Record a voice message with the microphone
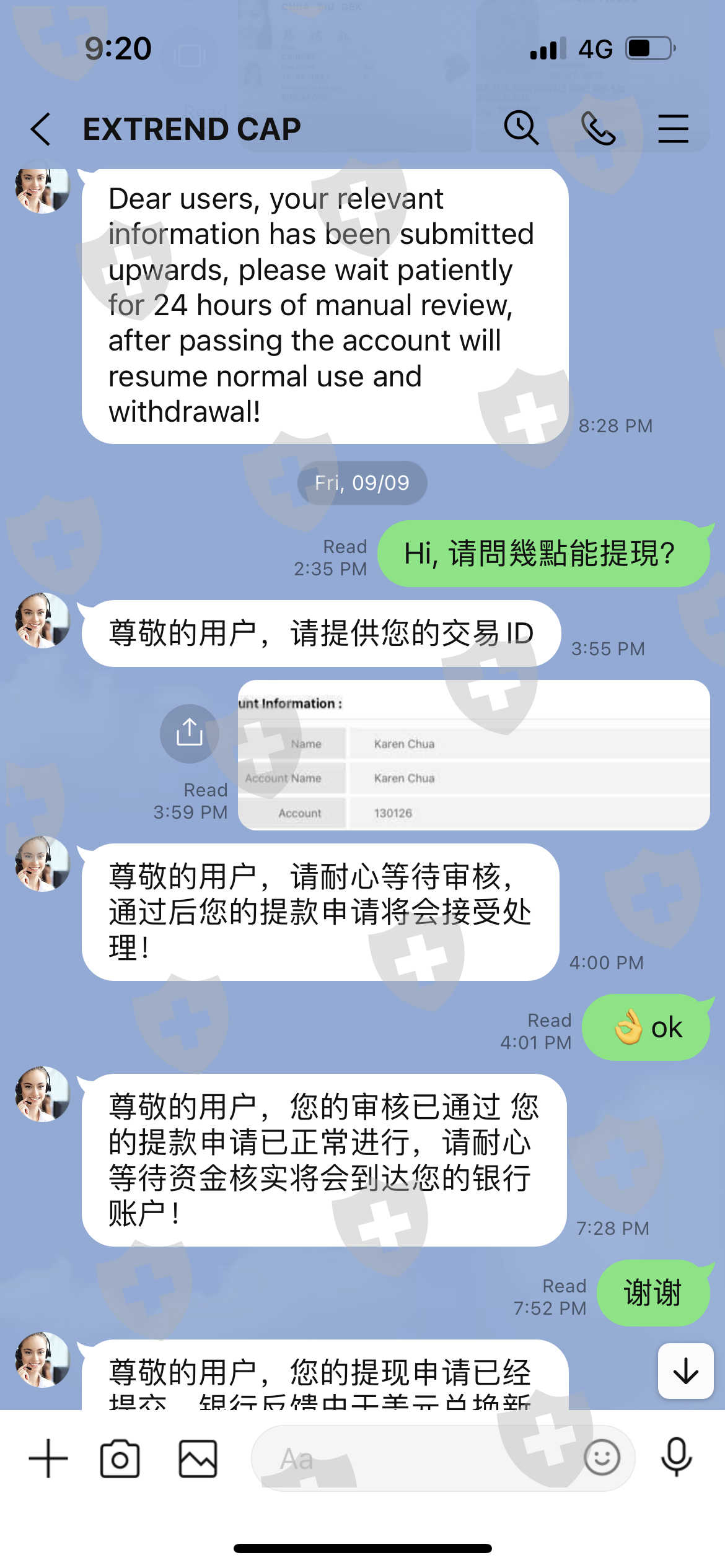 [676, 1457]
